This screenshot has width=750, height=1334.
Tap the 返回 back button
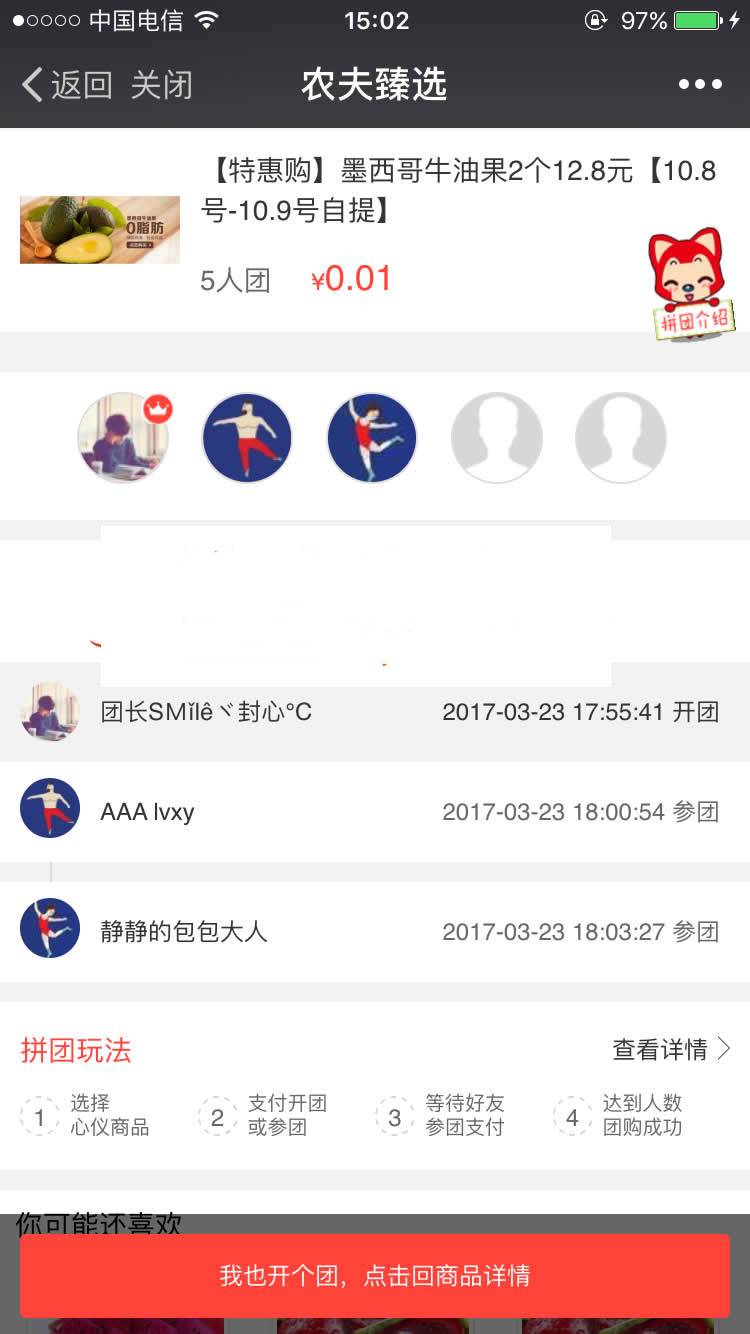[x=66, y=85]
